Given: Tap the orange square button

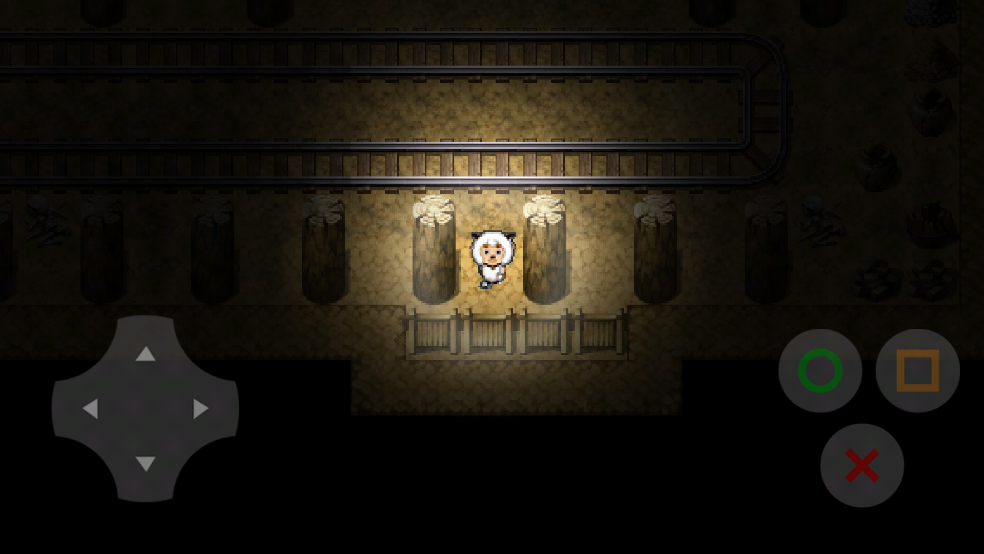Looking at the screenshot, I should pyautogui.click(x=917, y=371).
